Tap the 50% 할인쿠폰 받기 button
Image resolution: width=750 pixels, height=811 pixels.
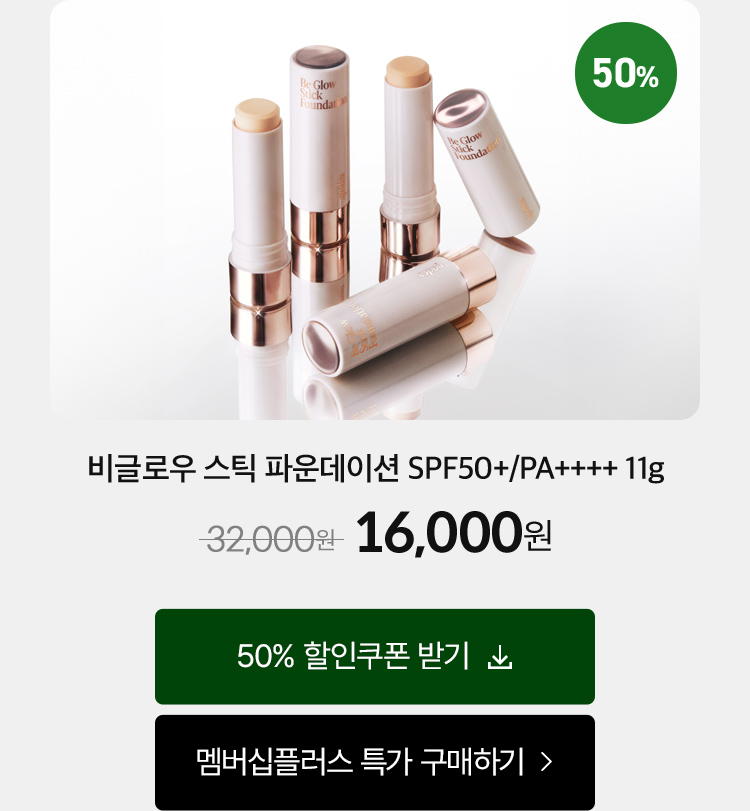(375, 656)
